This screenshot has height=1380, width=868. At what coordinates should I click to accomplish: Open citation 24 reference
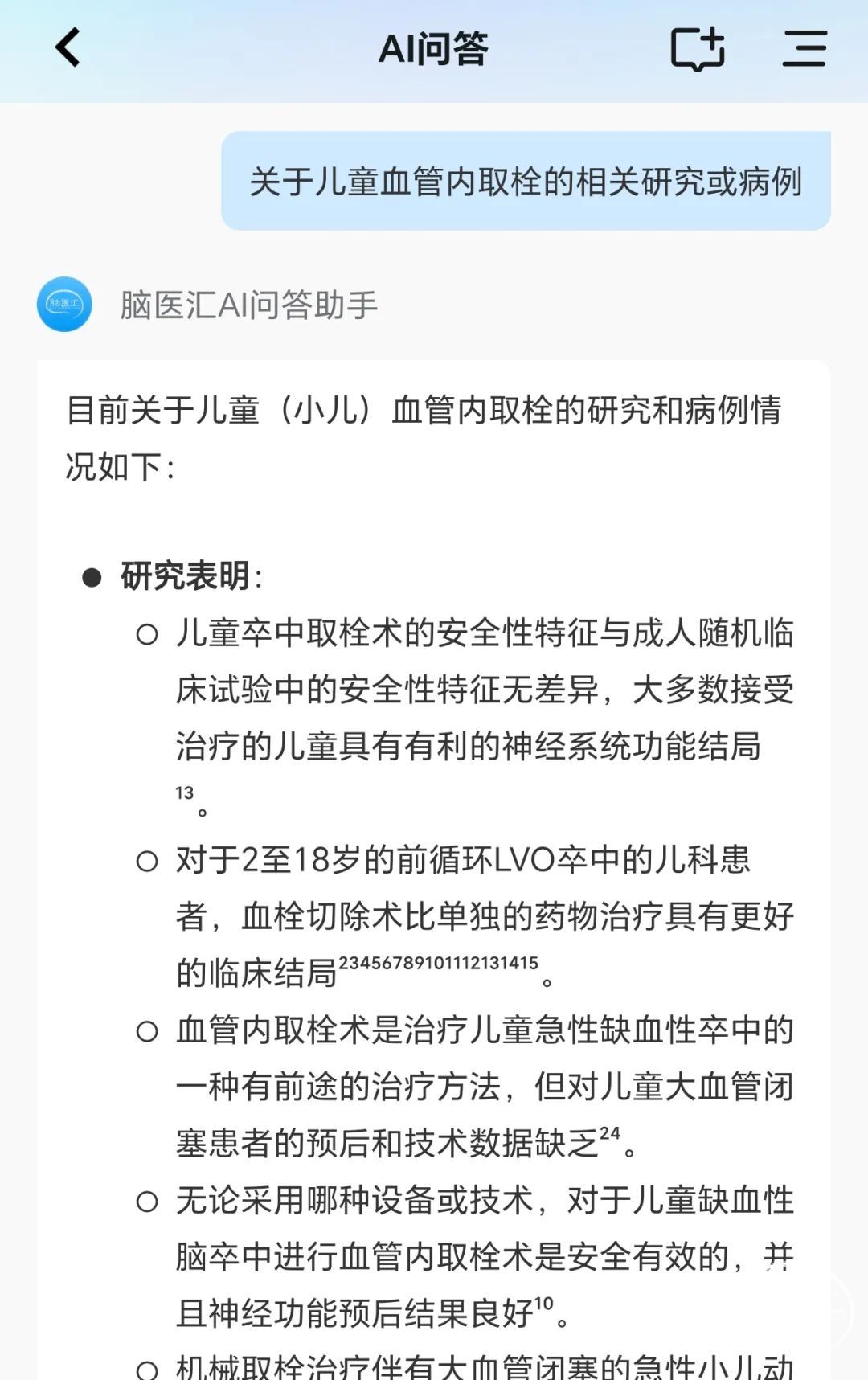pos(610,1133)
